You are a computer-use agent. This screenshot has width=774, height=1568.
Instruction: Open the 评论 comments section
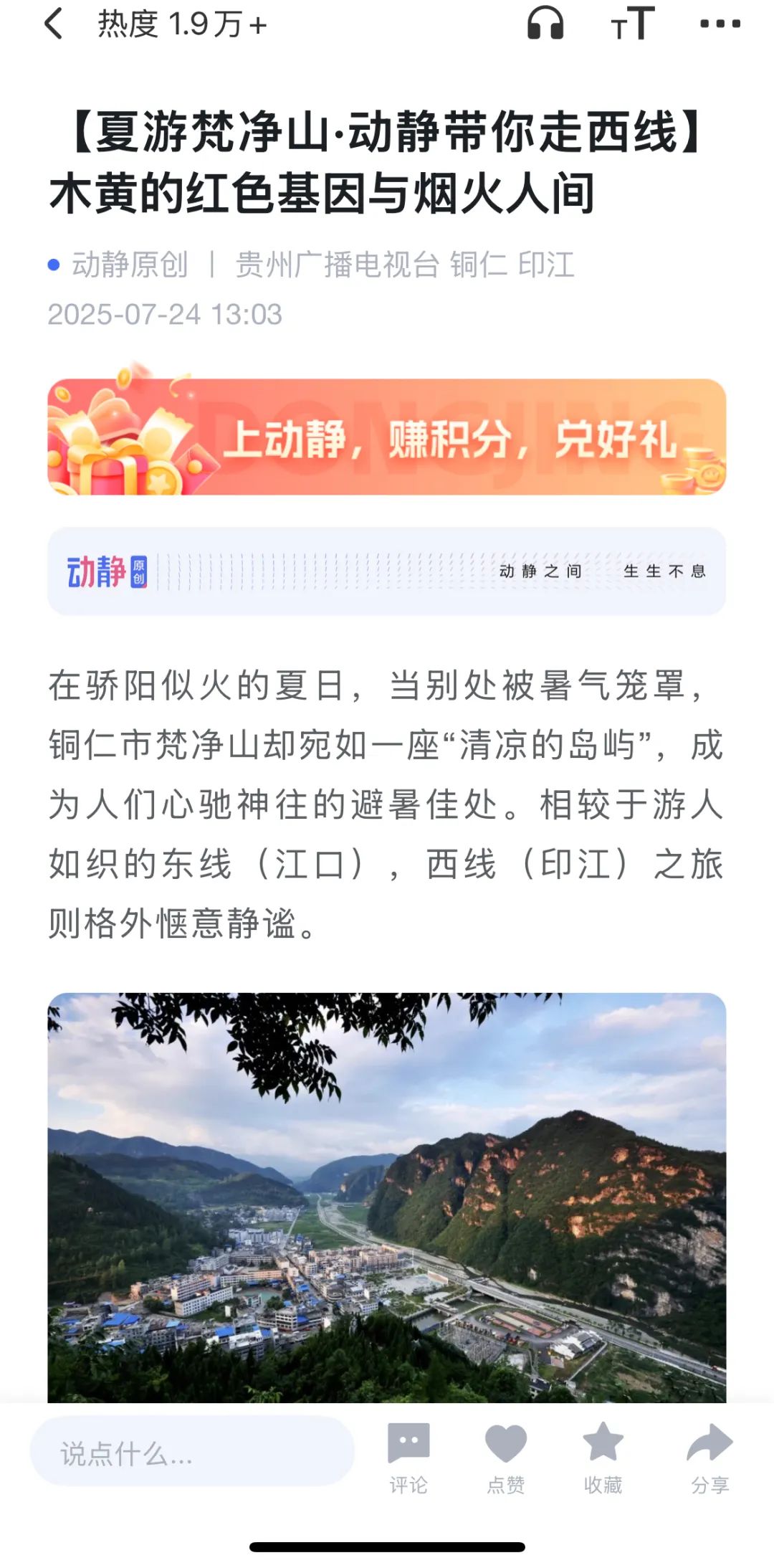(x=408, y=1457)
